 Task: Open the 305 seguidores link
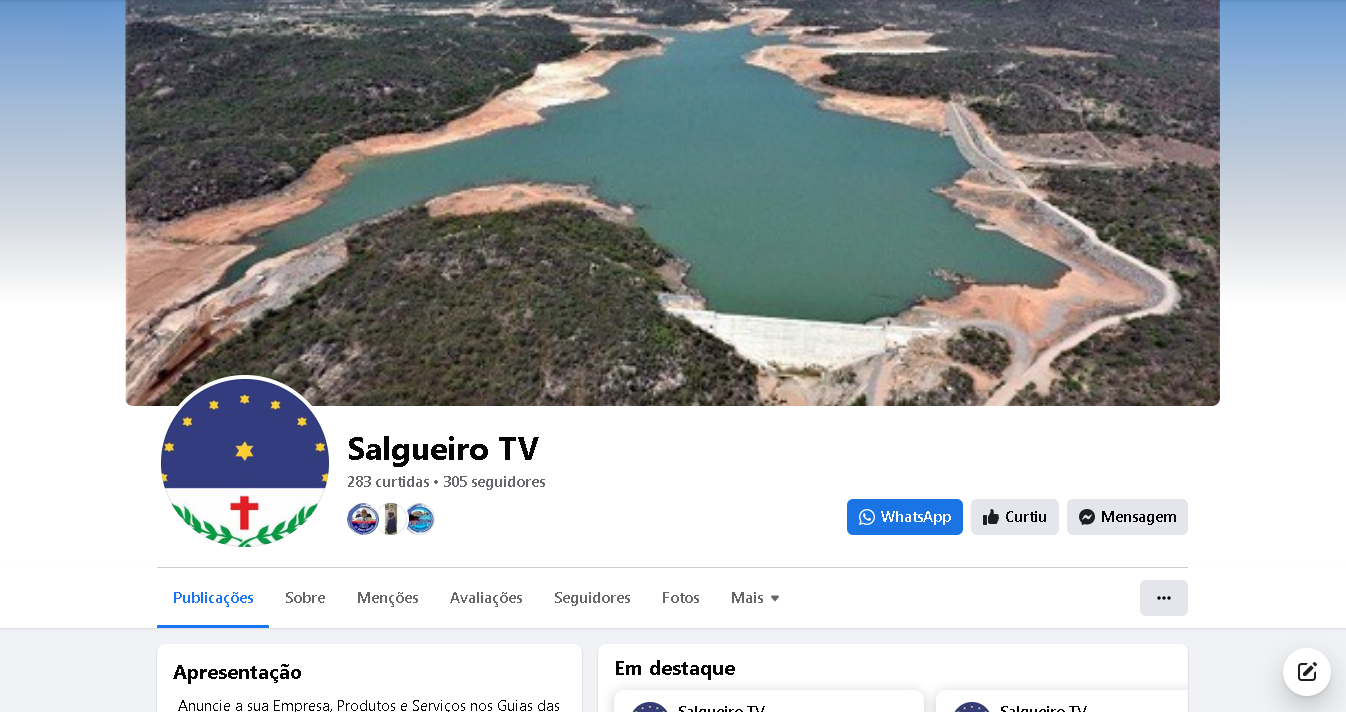point(494,482)
